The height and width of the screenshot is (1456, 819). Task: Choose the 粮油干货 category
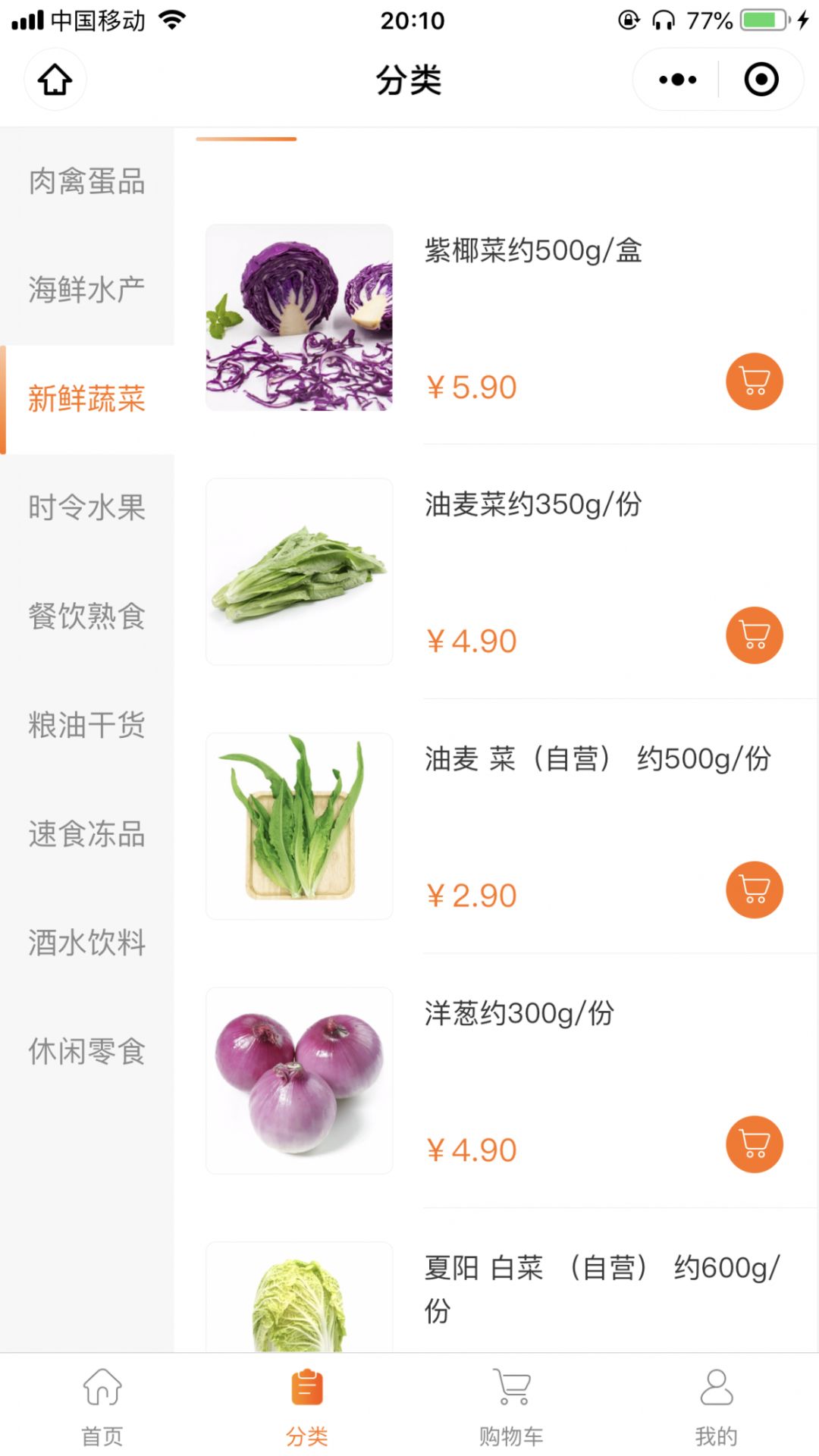(87, 725)
